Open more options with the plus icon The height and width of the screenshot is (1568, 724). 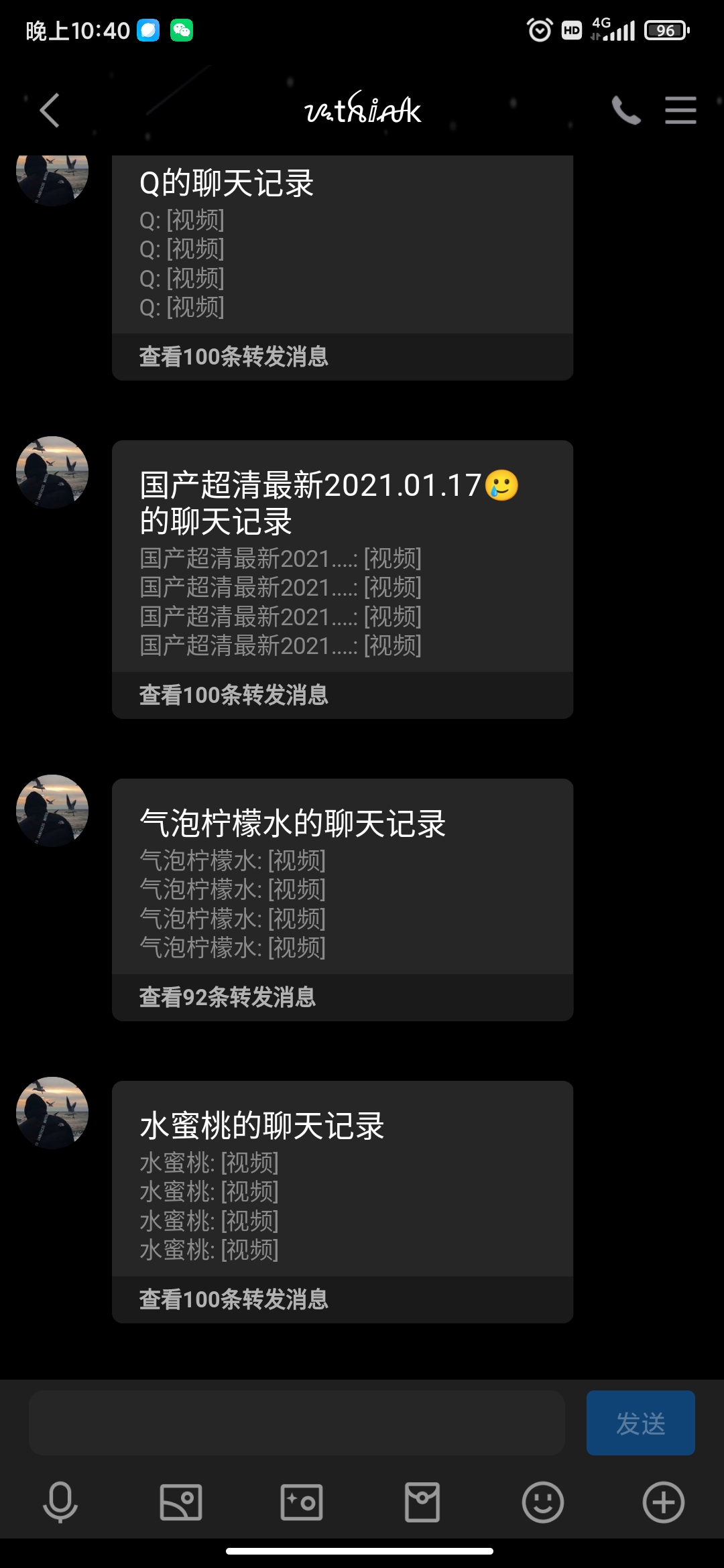(x=664, y=1502)
